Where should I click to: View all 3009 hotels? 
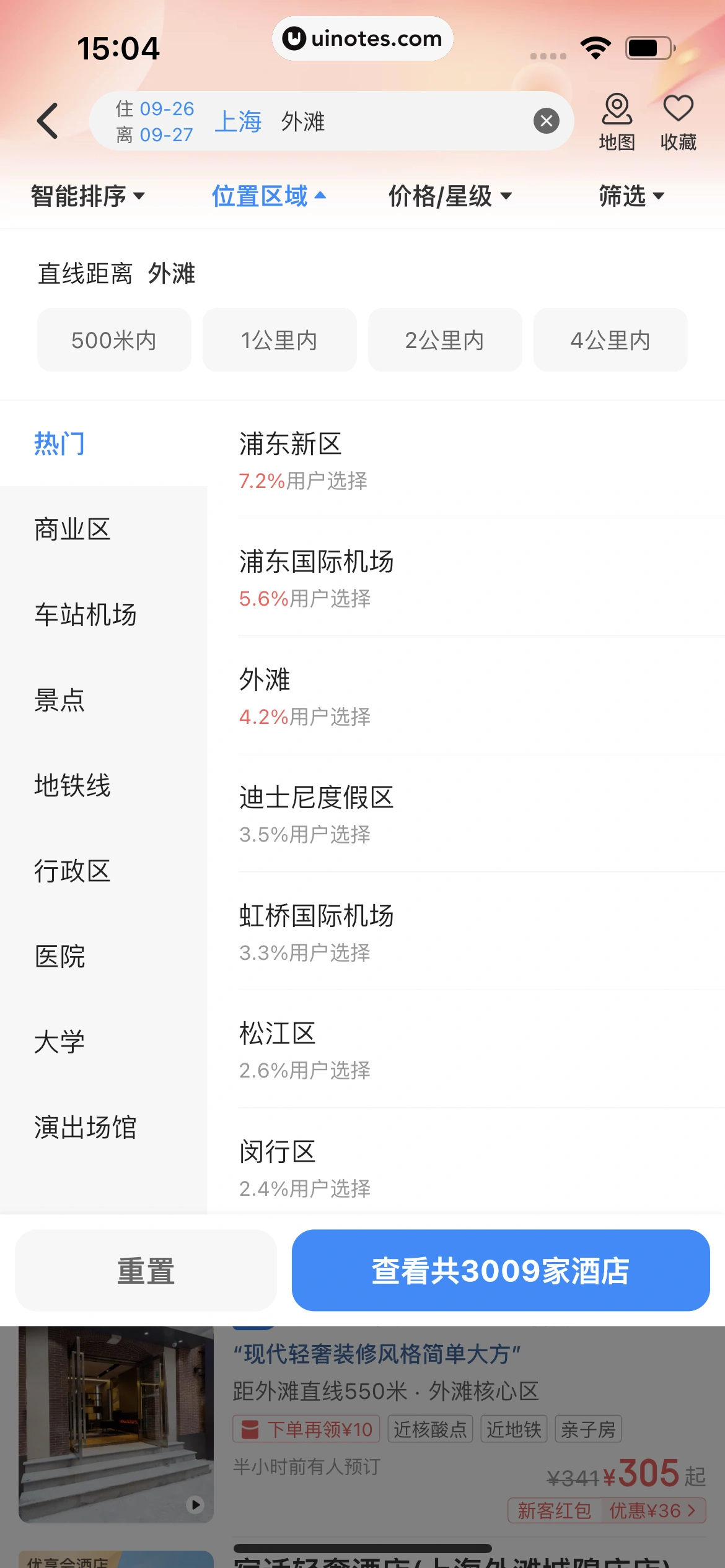click(501, 1270)
